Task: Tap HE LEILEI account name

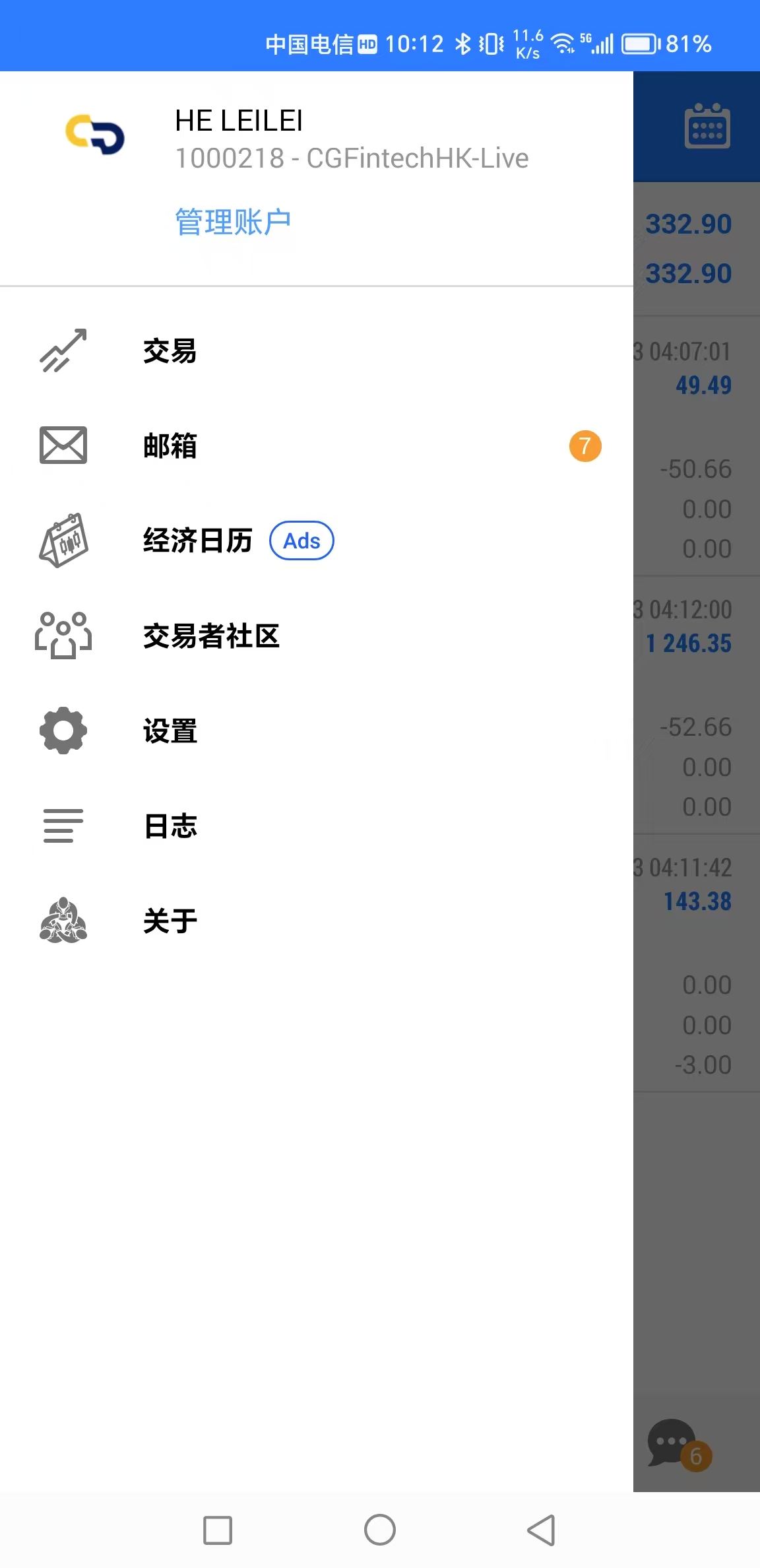Action: [x=239, y=121]
